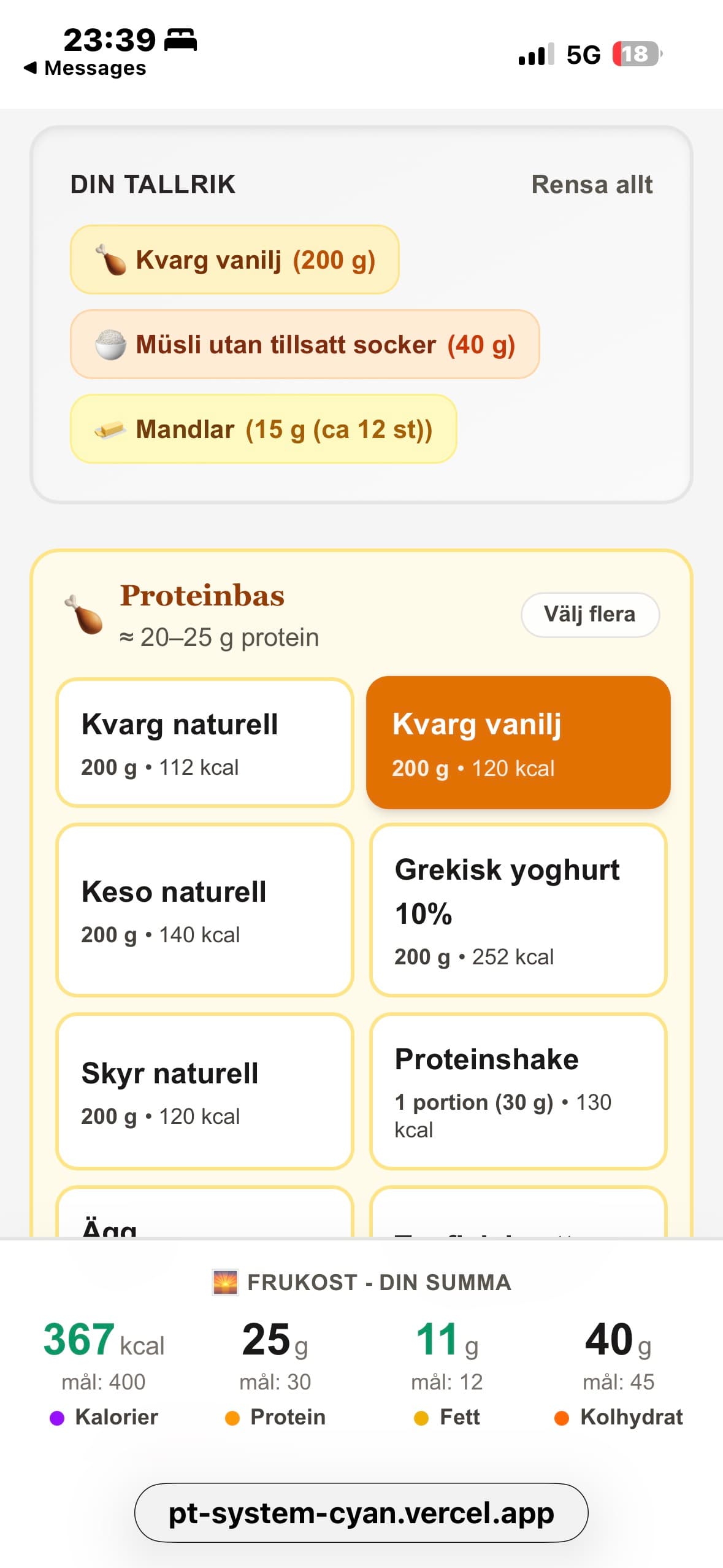Click the orange Protein dot
The height and width of the screenshot is (1568, 723).
point(233,1417)
